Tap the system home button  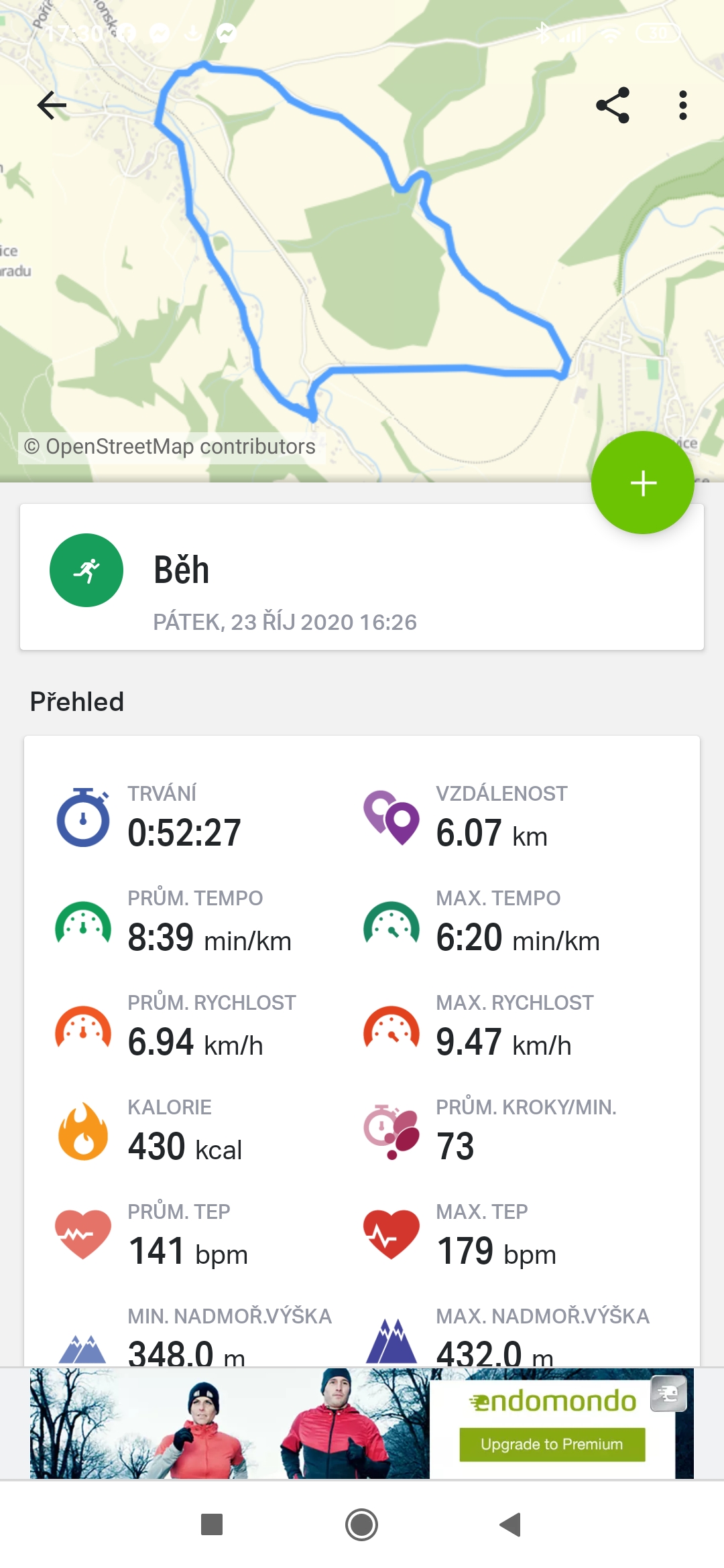coord(362,1524)
